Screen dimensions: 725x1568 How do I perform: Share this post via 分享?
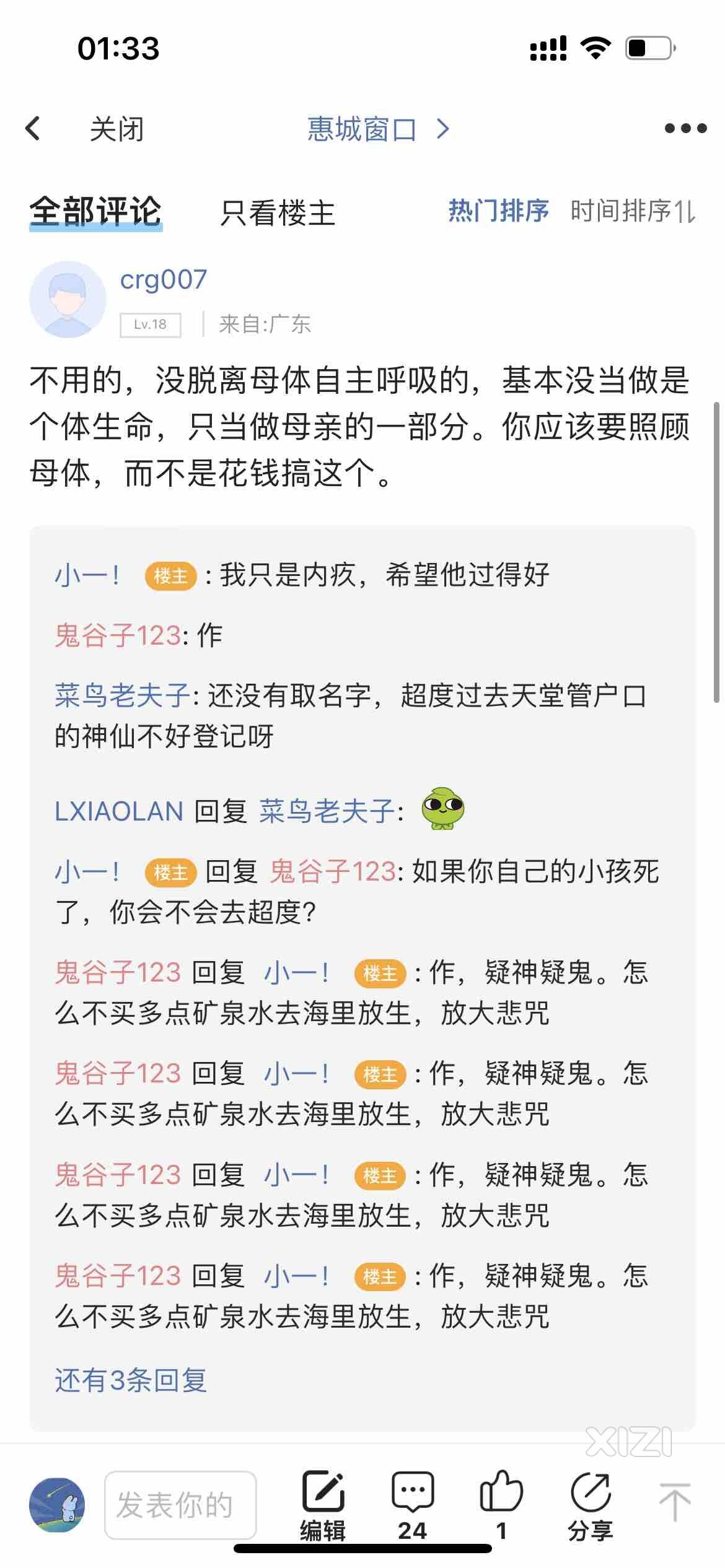(591, 1505)
